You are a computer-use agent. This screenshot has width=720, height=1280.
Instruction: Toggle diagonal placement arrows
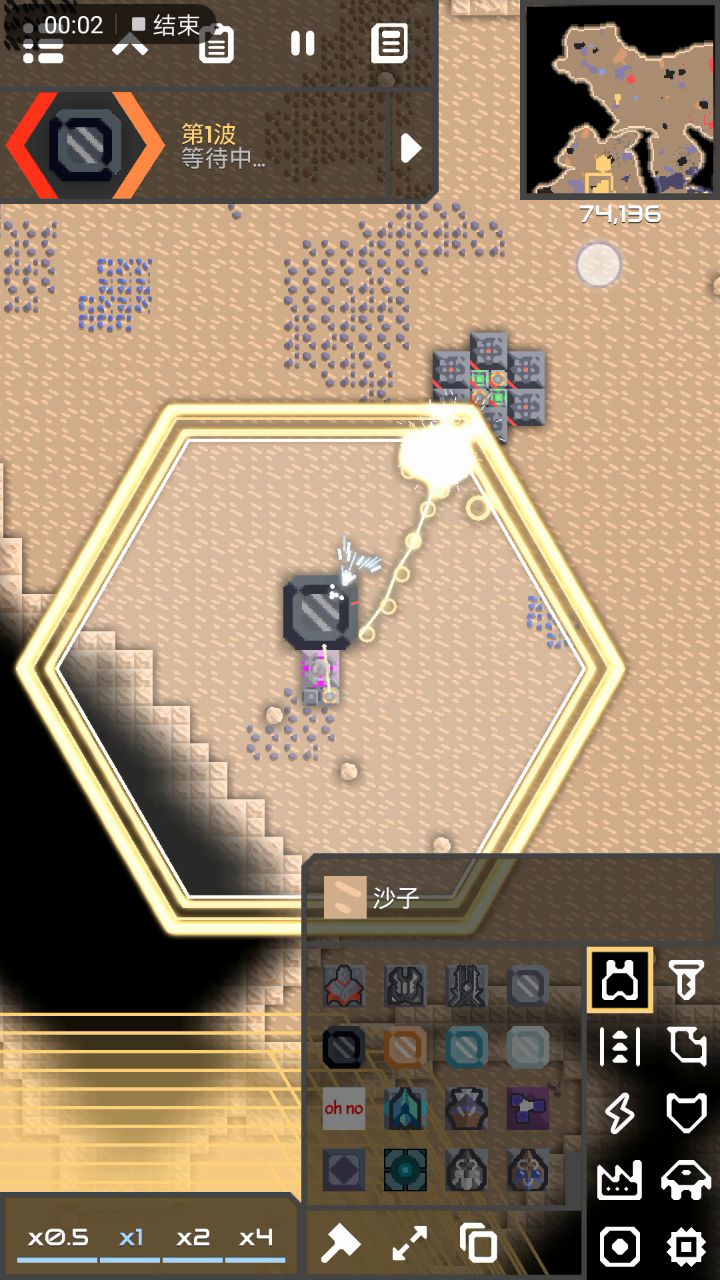coord(409,1245)
